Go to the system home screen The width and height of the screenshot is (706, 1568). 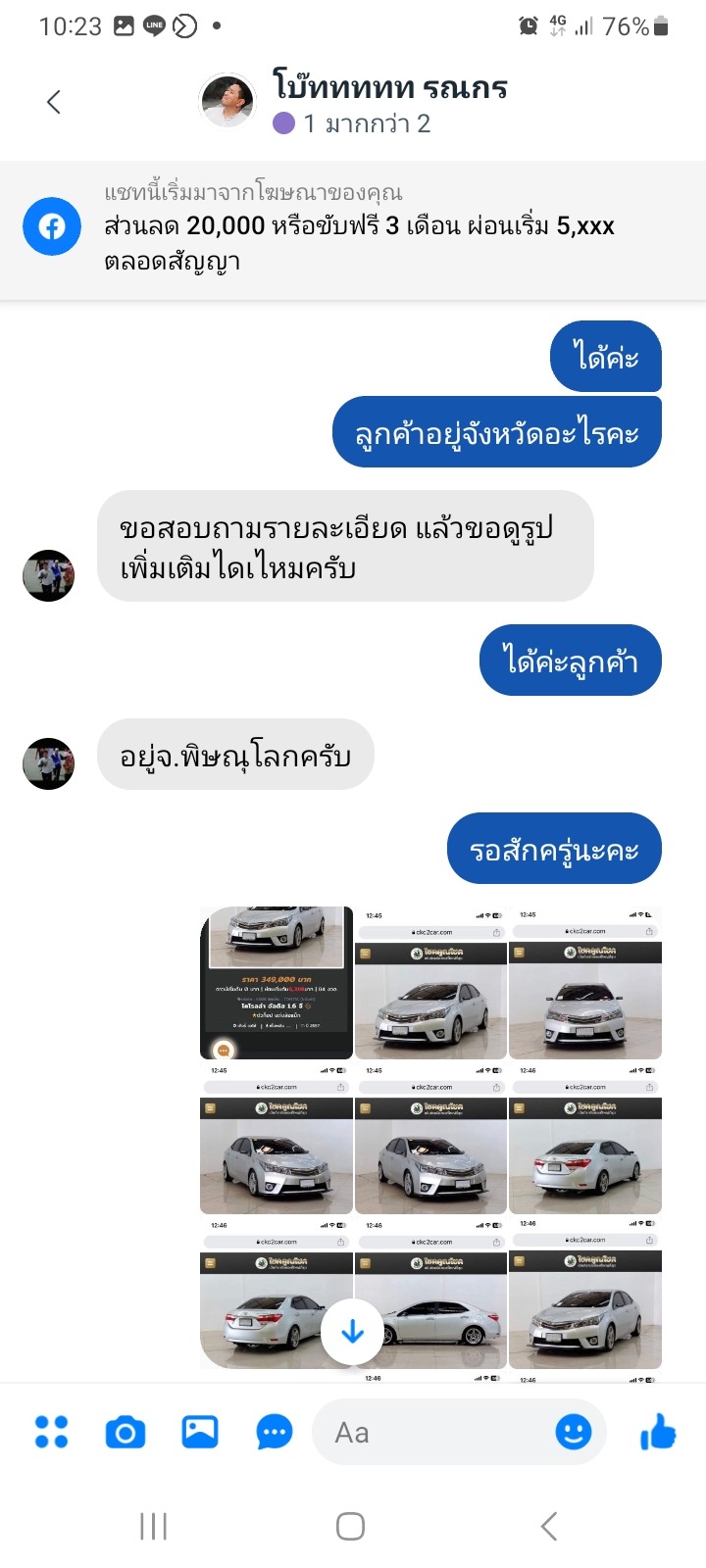[x=350, y=1526]
